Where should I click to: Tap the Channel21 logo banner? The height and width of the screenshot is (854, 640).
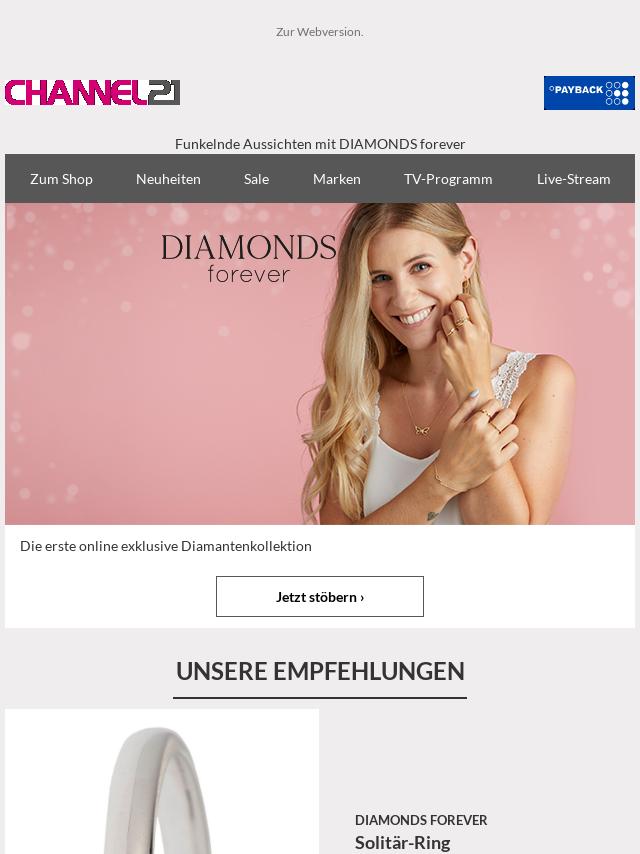pyautogui.click(x=92, y=93)
